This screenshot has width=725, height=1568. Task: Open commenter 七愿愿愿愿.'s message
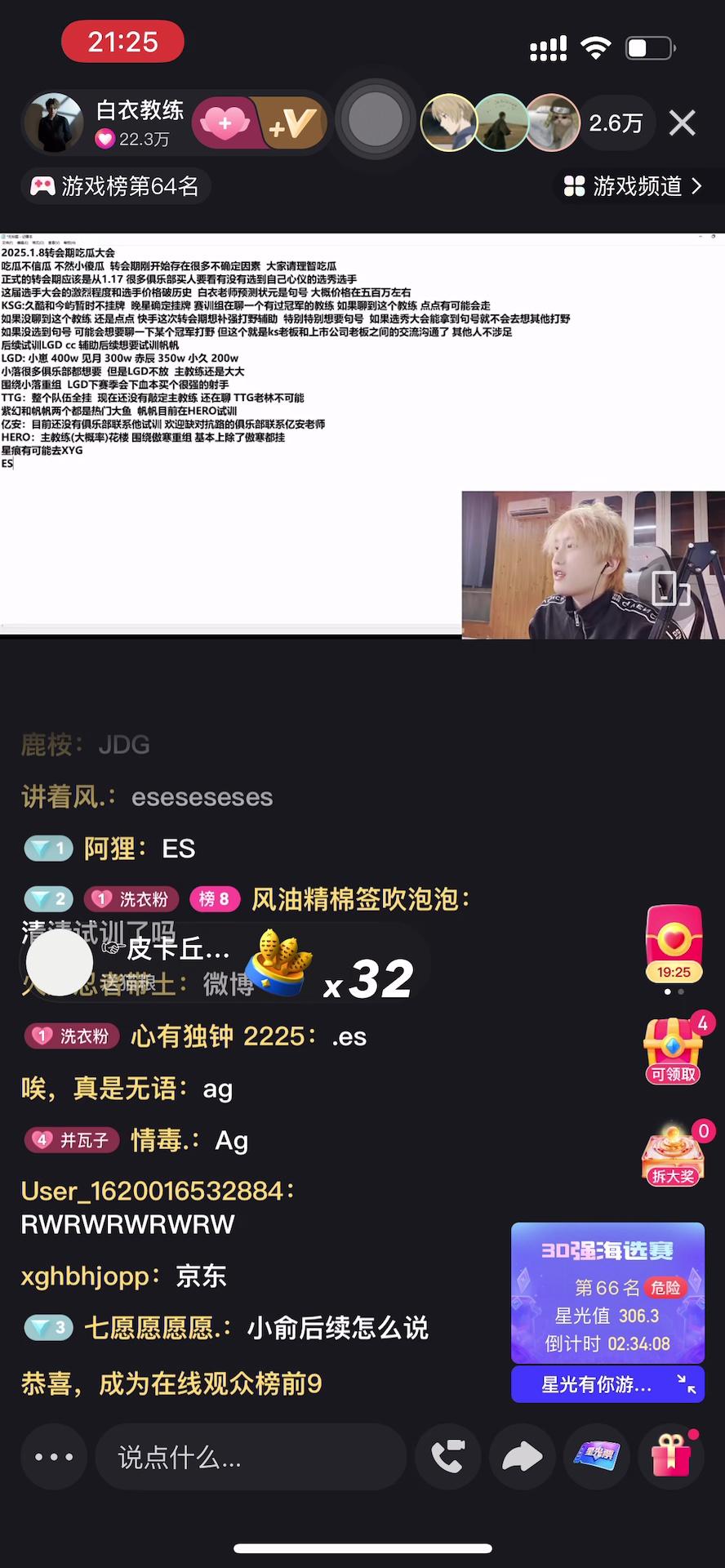point(256,1328)
